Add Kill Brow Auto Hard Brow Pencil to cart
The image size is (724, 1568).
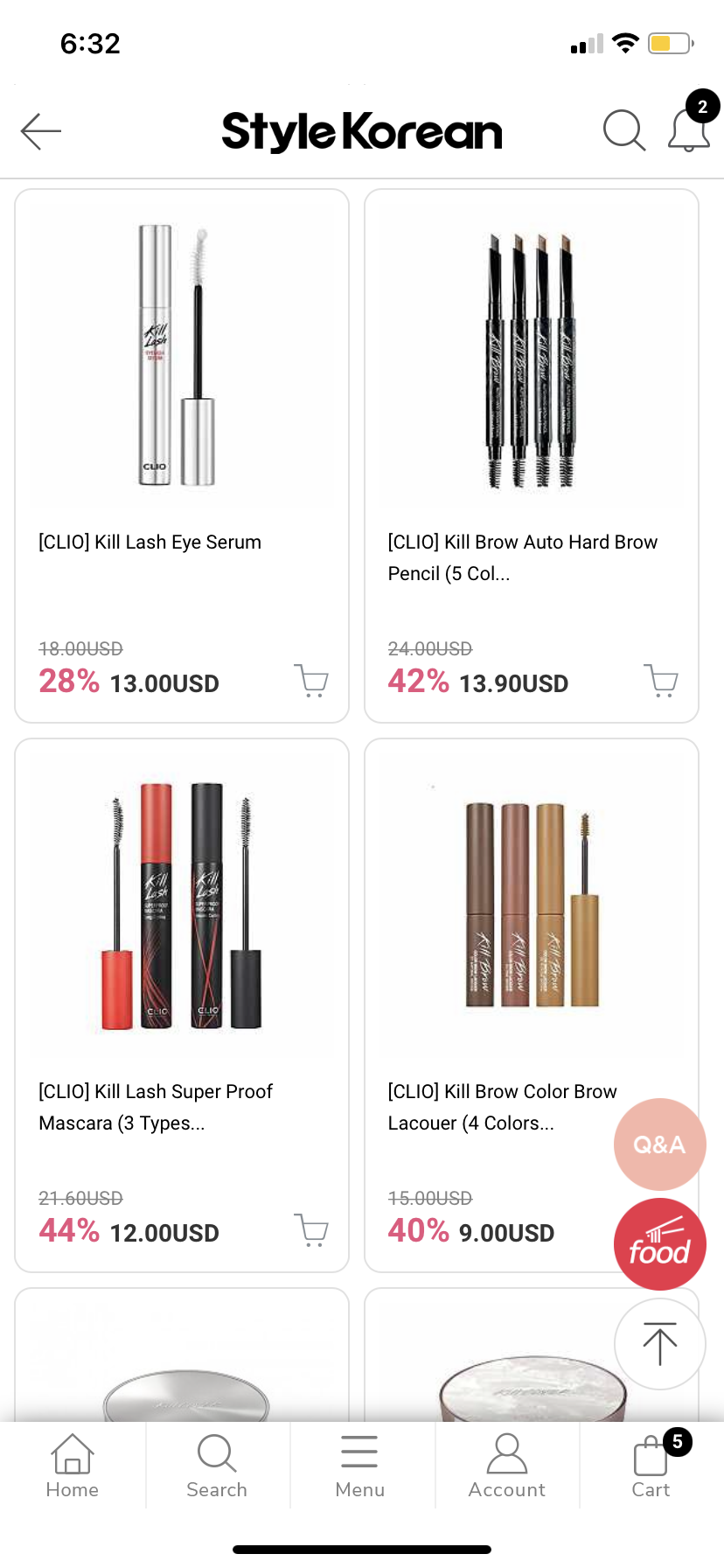pyautogui.click(x=661, y=680)
